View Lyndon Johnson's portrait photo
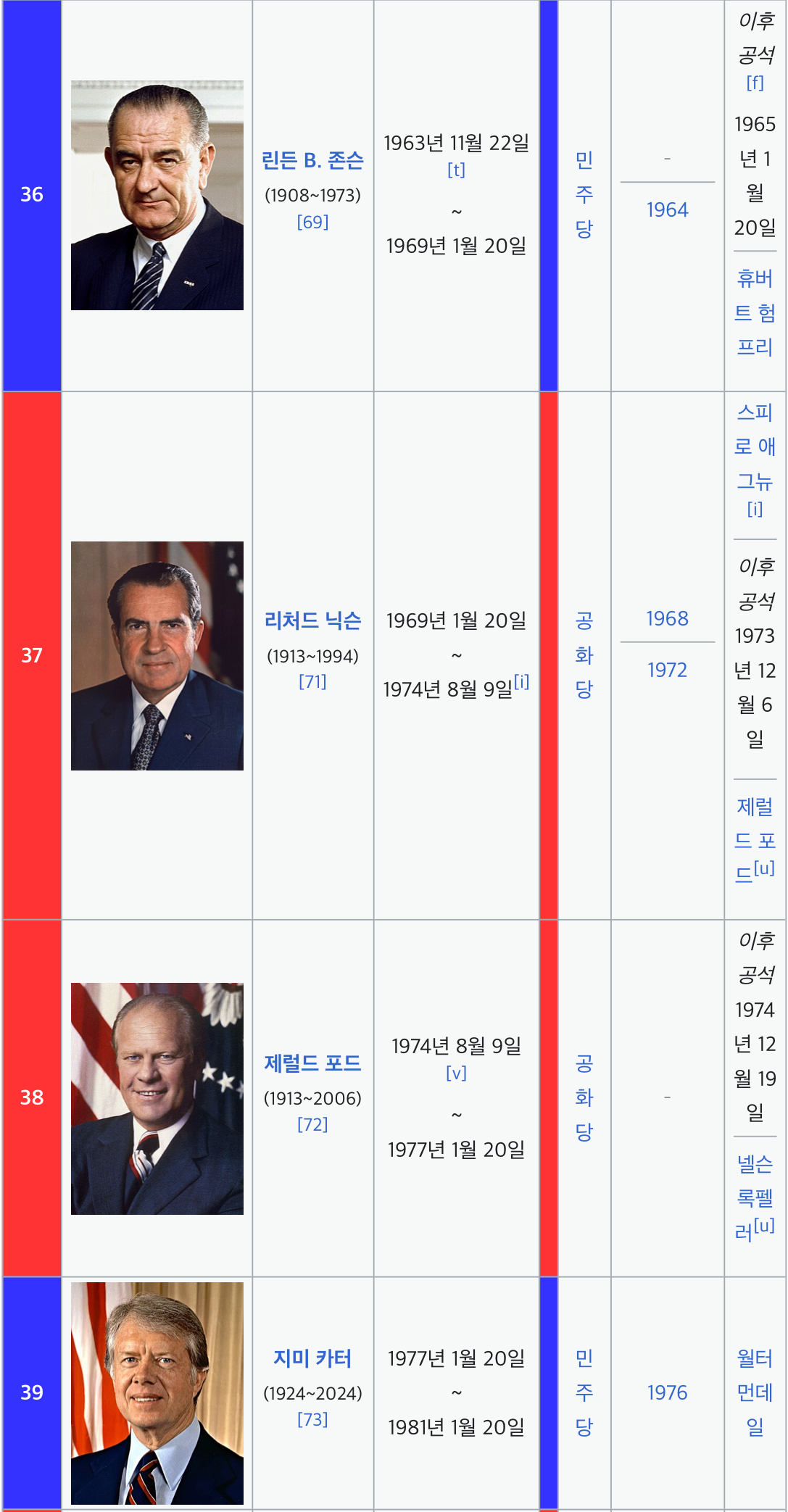The height and width of the screenshot is (1512, 788). click(157, 195)
